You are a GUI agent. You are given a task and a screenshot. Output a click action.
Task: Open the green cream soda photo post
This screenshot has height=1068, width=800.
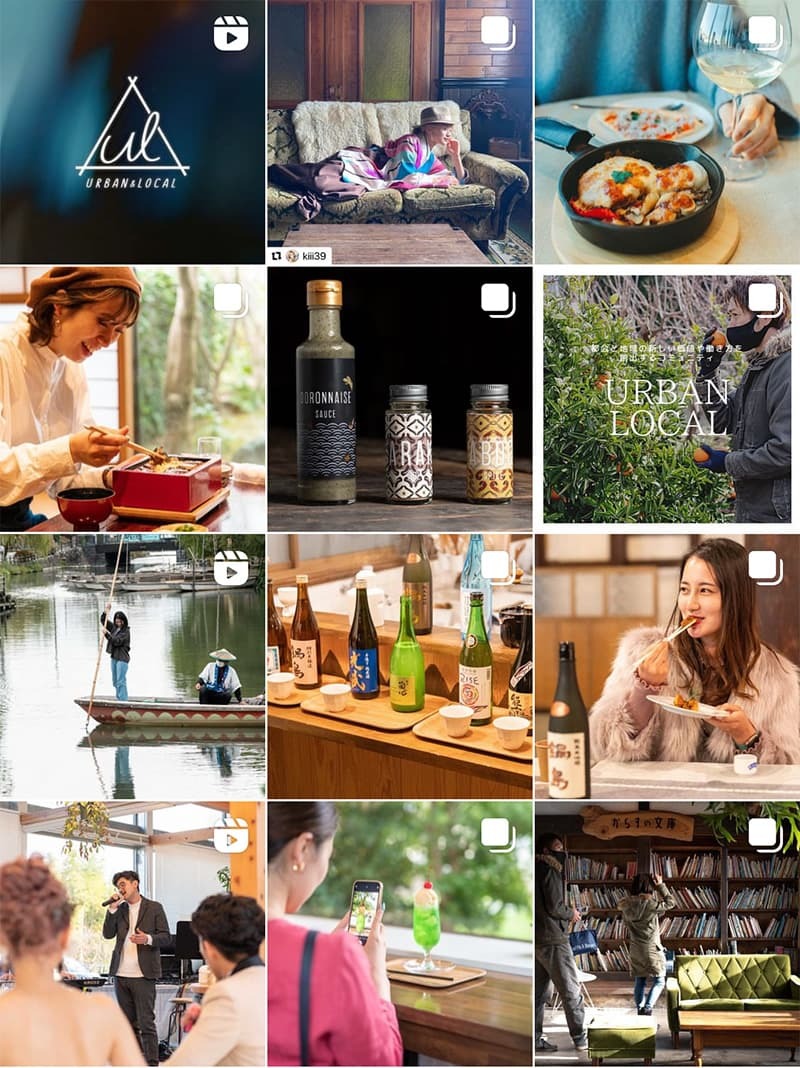point(399,932)
